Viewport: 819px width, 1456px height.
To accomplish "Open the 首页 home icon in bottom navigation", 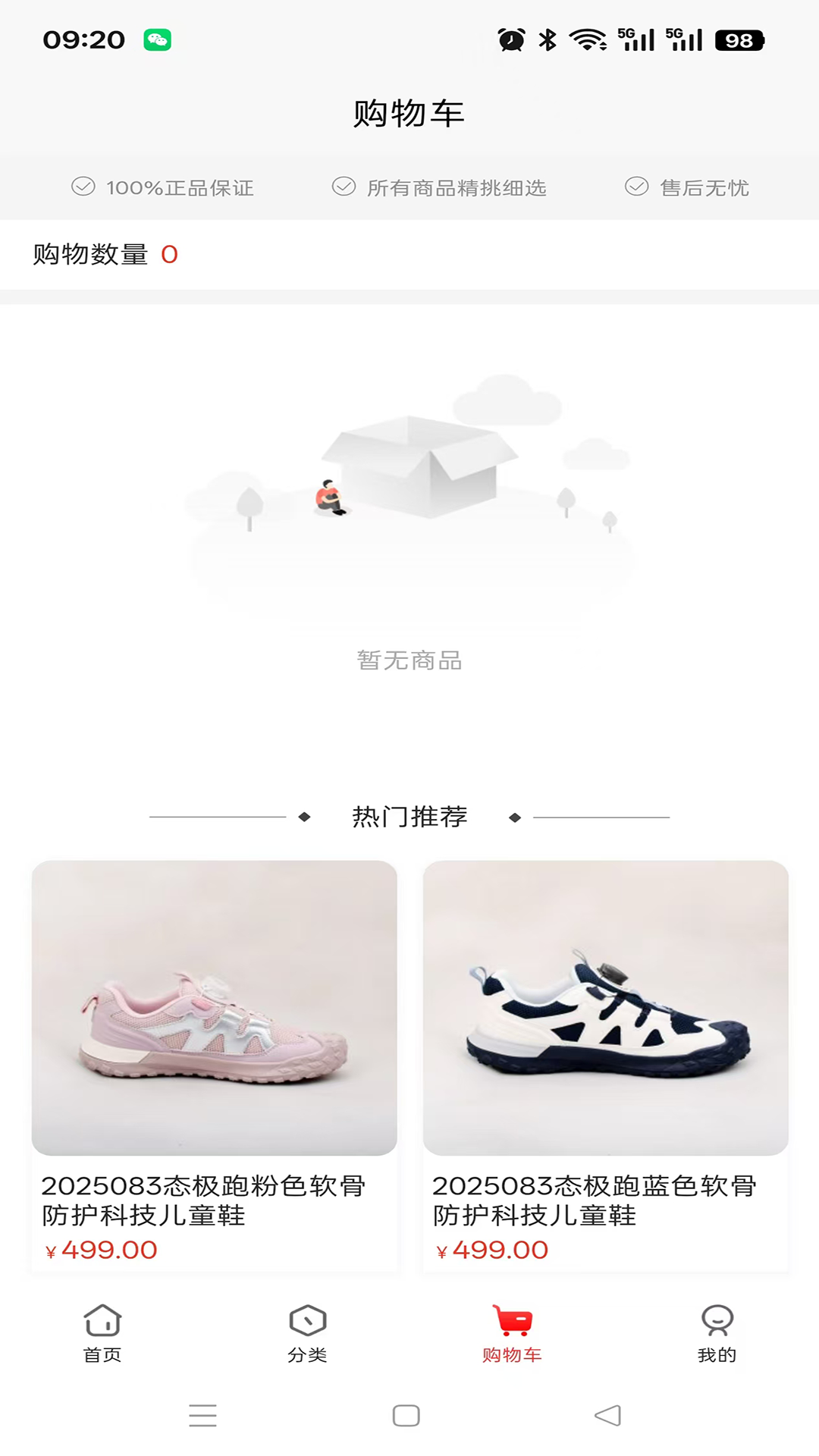I will (x=102, y=1322).
